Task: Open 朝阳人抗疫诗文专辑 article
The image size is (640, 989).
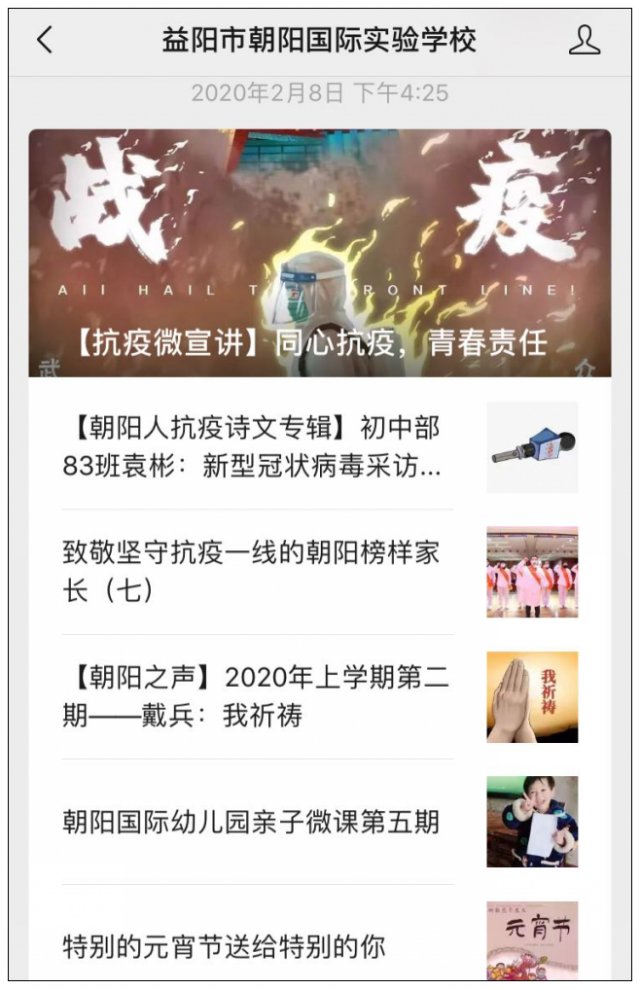Action: 255,447
